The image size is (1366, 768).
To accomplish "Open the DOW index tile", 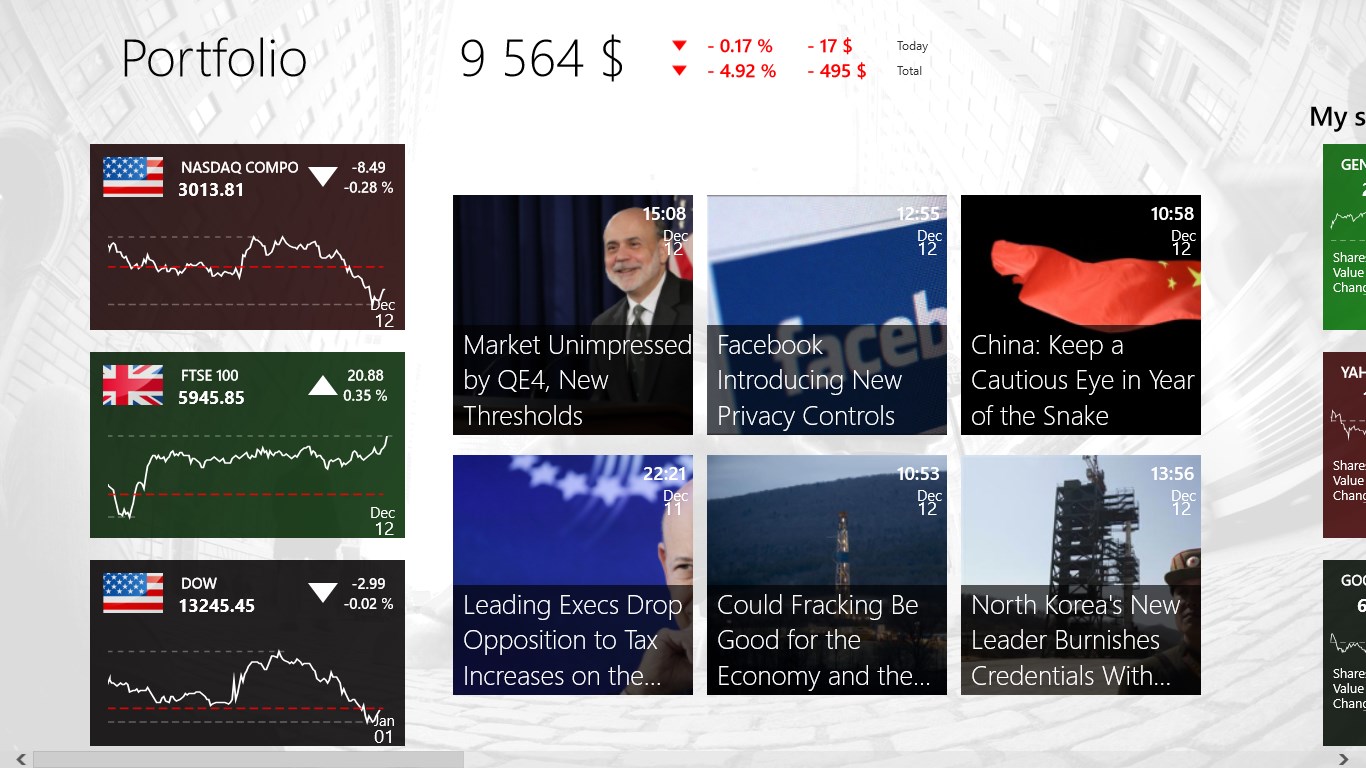I will click(247, 652).
